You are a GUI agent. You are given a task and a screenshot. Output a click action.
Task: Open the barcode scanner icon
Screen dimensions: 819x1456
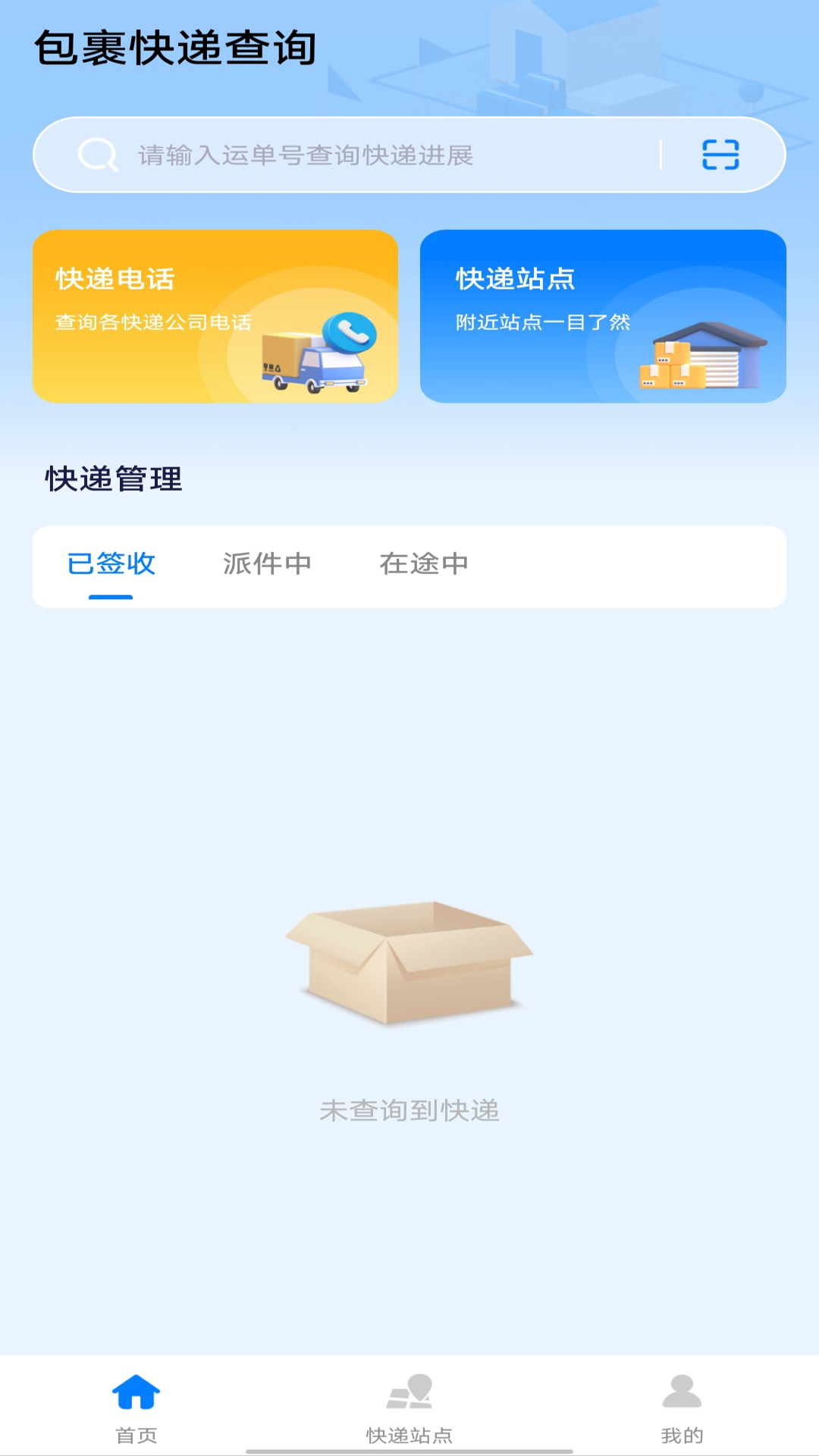(720, 155)
